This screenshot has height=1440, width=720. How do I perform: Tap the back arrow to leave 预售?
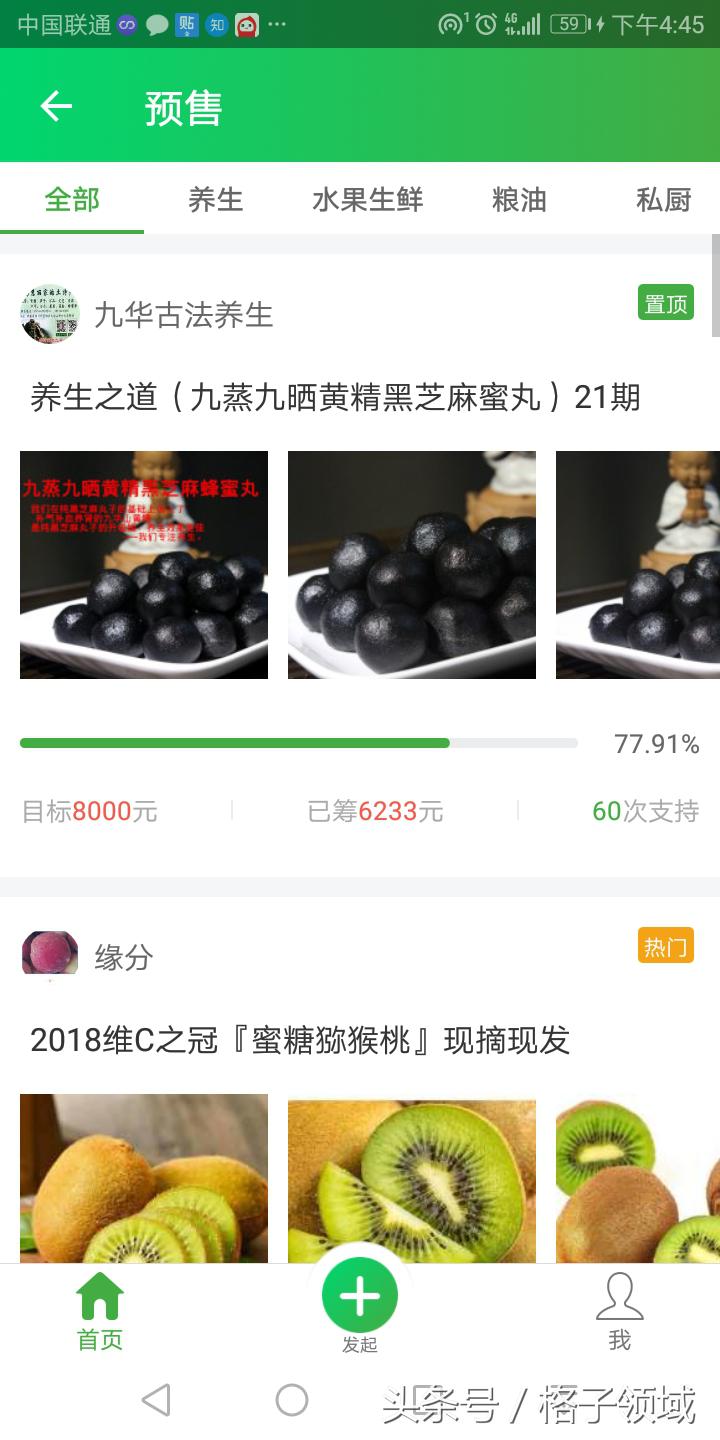pos(57,108)
